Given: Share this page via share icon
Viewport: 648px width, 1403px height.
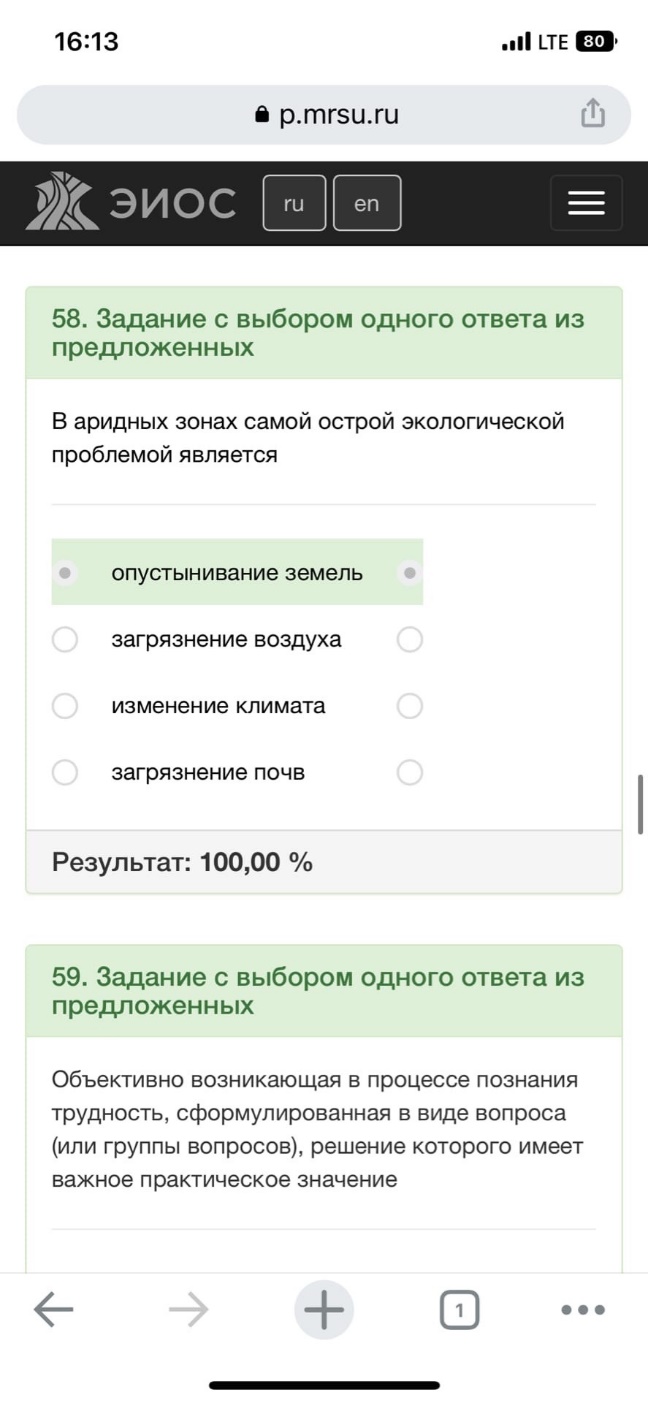Looking at the screenshot, I should [x=593, y=113].
